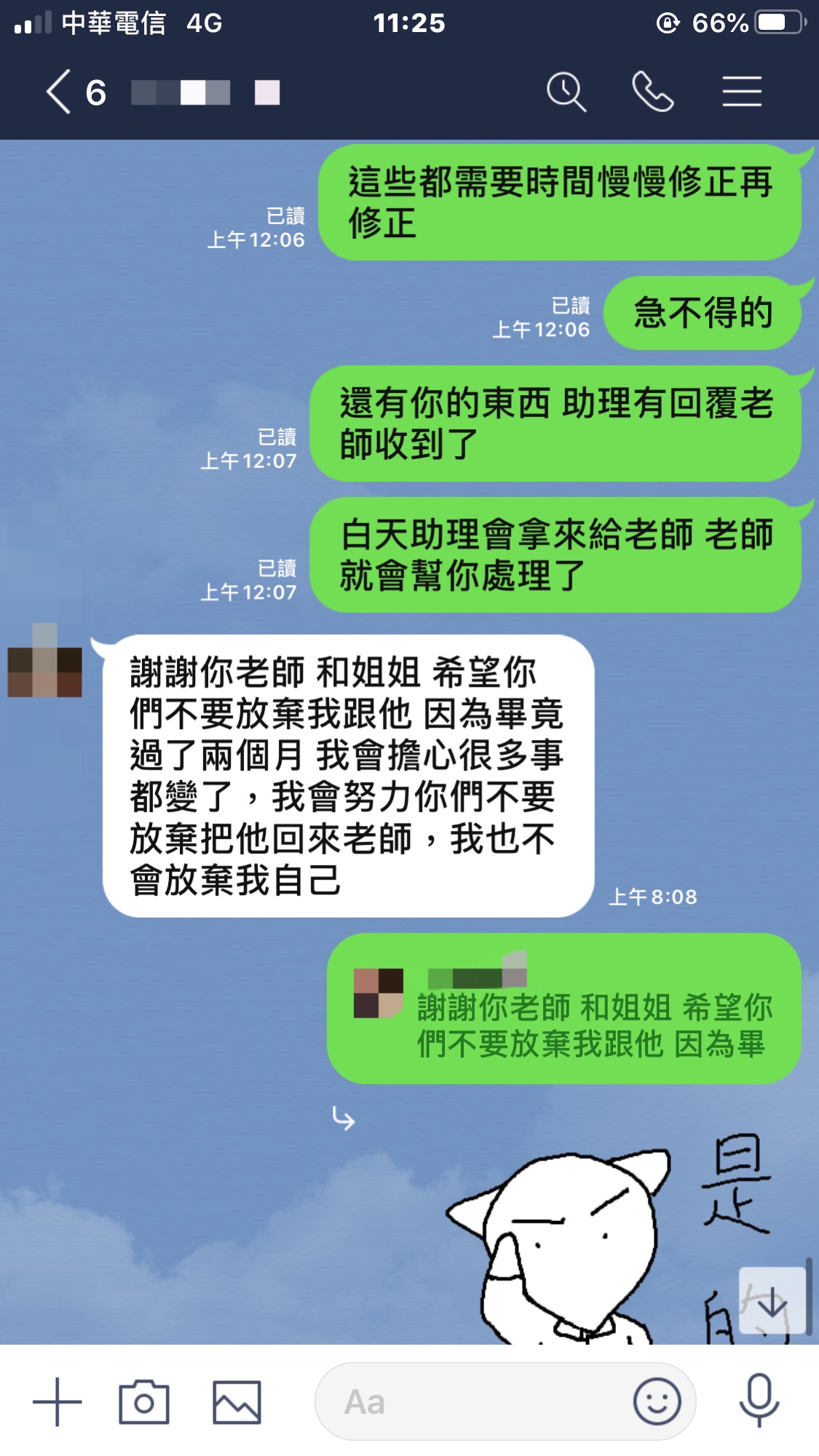The image size is (819, 1456).
Task: Open the sender's profile avatar
Action: point(44,661)
